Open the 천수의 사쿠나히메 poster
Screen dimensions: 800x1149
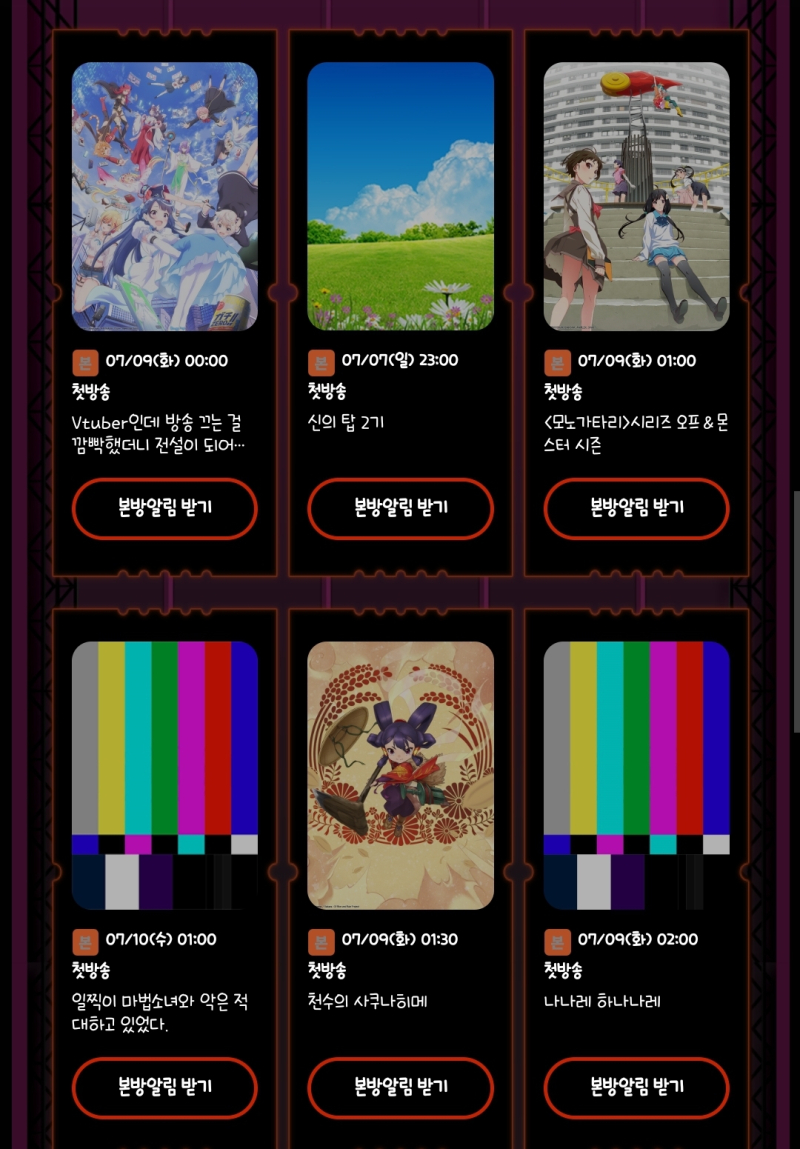point(400,775)
